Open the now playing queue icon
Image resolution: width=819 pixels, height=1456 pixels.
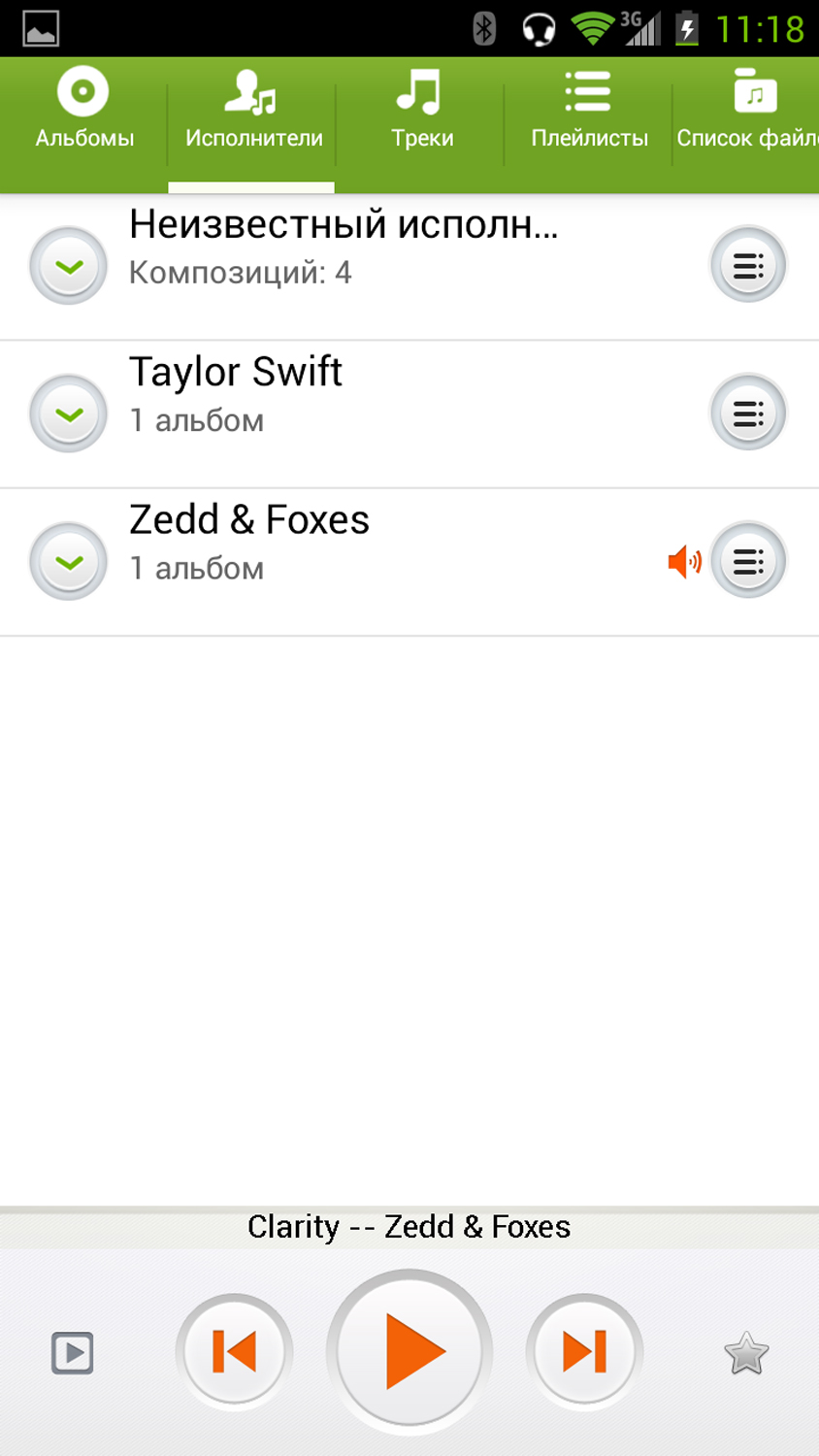coord(72,1353)
